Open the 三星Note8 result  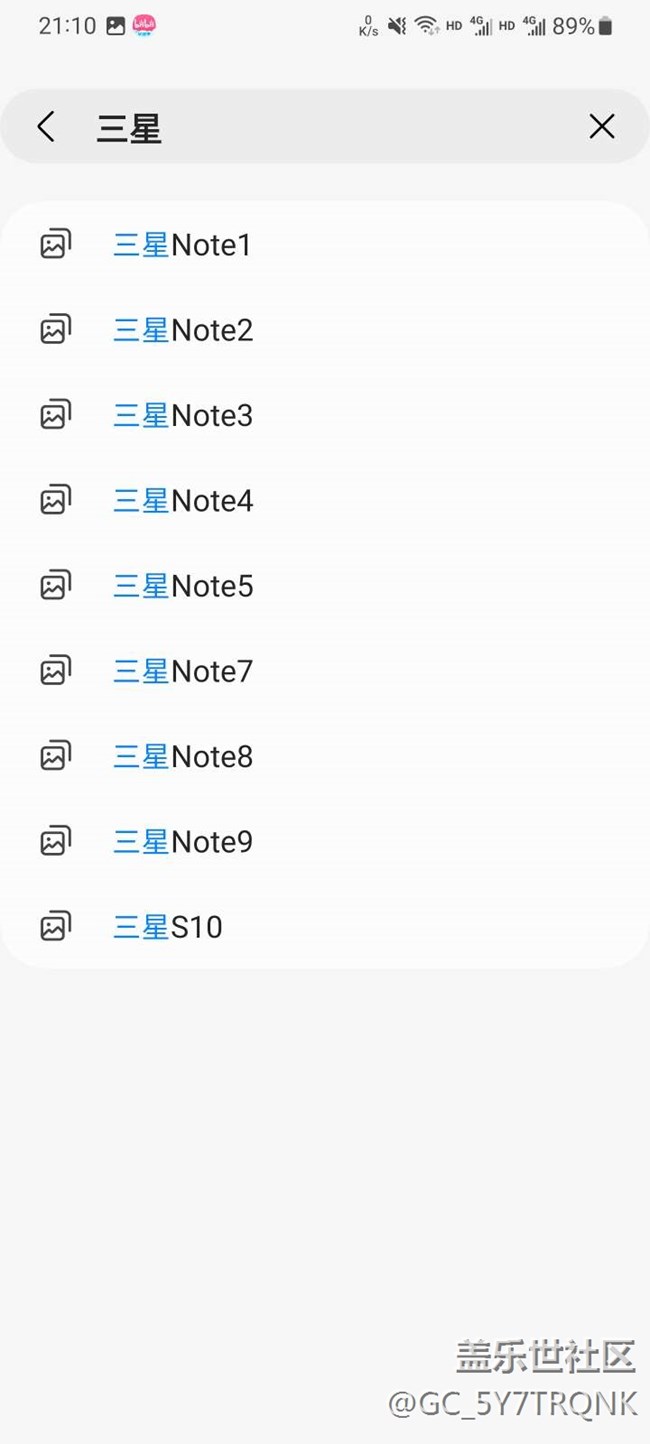tap(325, 757)
